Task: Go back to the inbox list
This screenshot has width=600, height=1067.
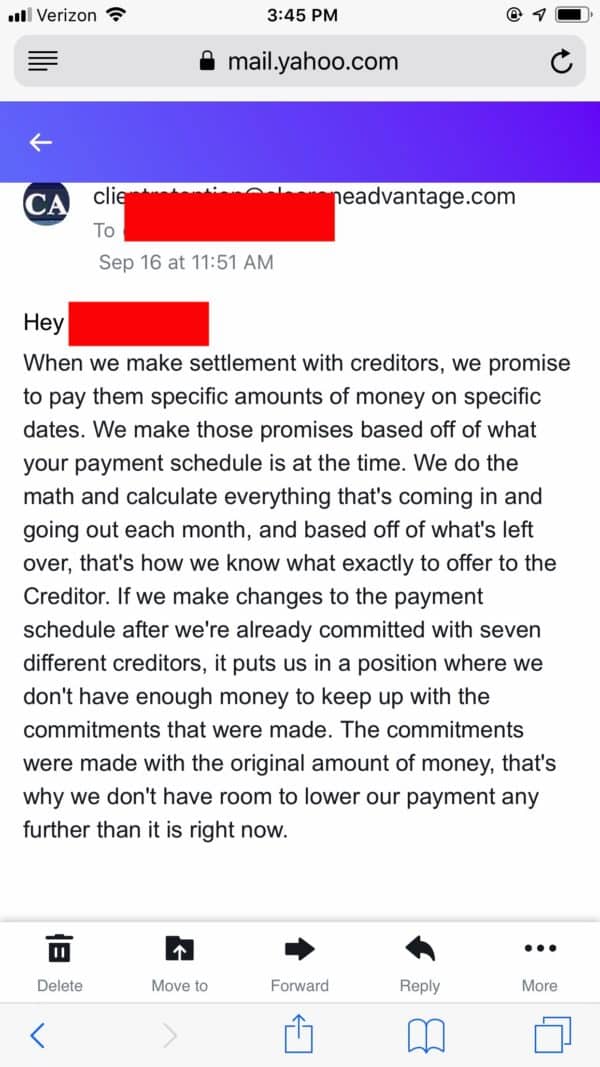Action: tap(40, 143)
